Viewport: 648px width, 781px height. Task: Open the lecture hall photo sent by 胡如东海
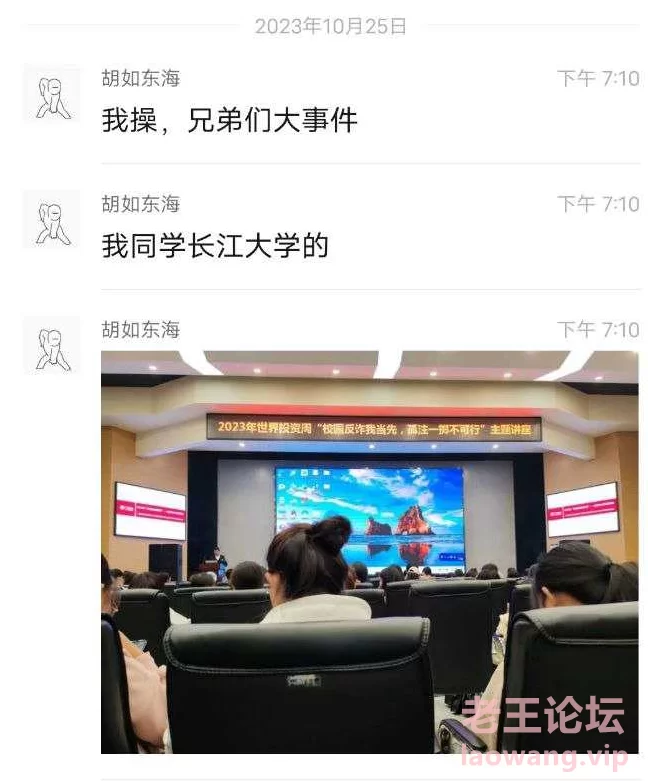(369, 551)
